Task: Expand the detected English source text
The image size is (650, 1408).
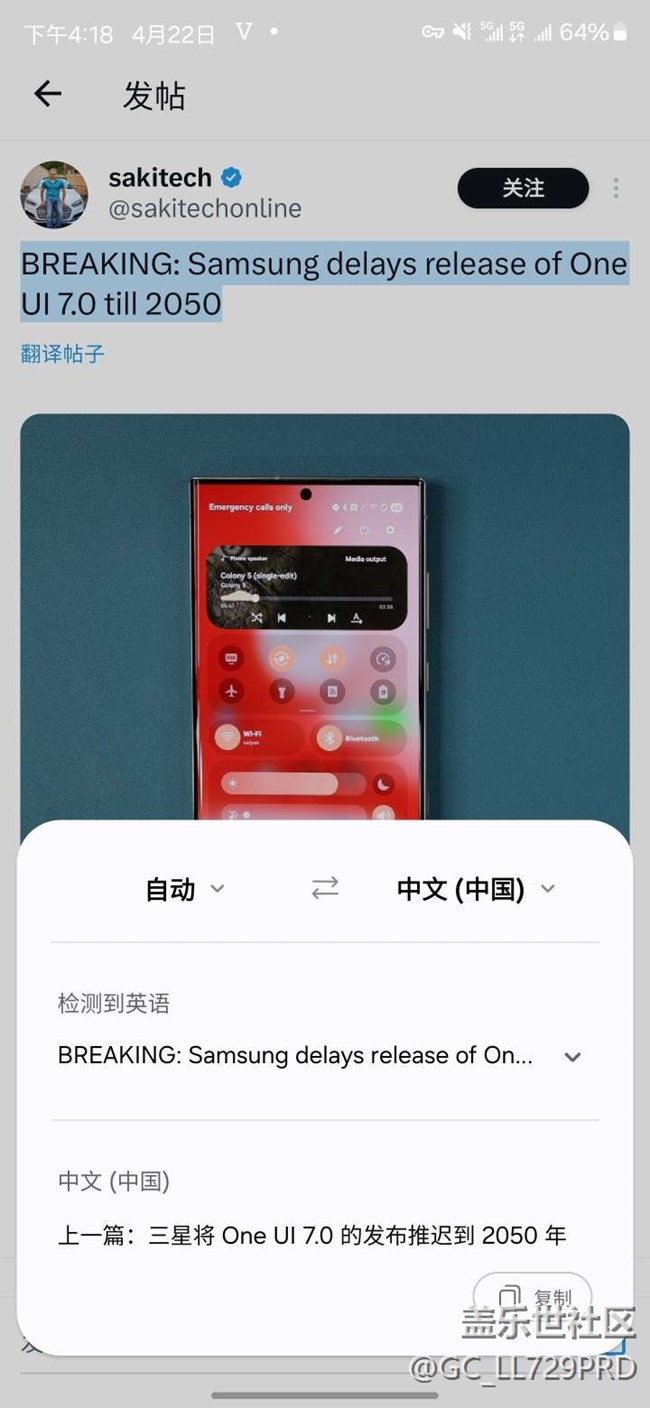Action: [572, 1056]
